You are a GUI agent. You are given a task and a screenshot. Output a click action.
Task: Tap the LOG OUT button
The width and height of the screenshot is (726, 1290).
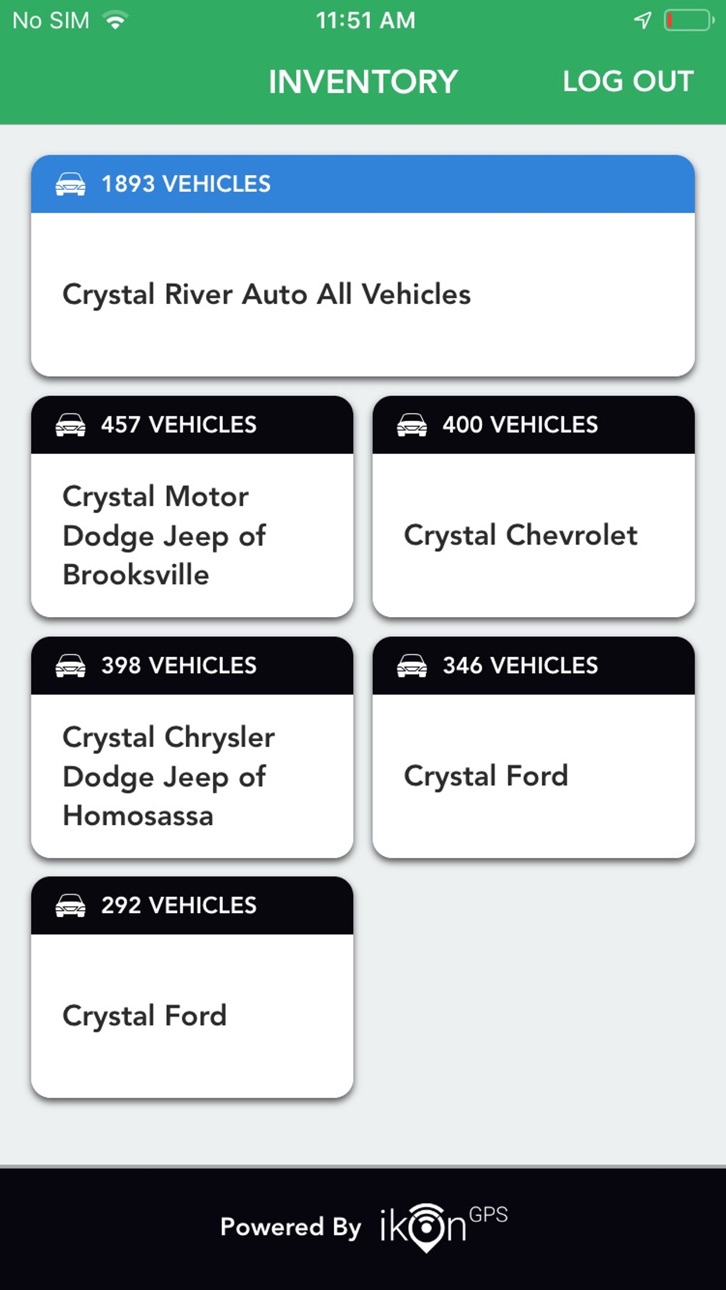pos(627,81)
